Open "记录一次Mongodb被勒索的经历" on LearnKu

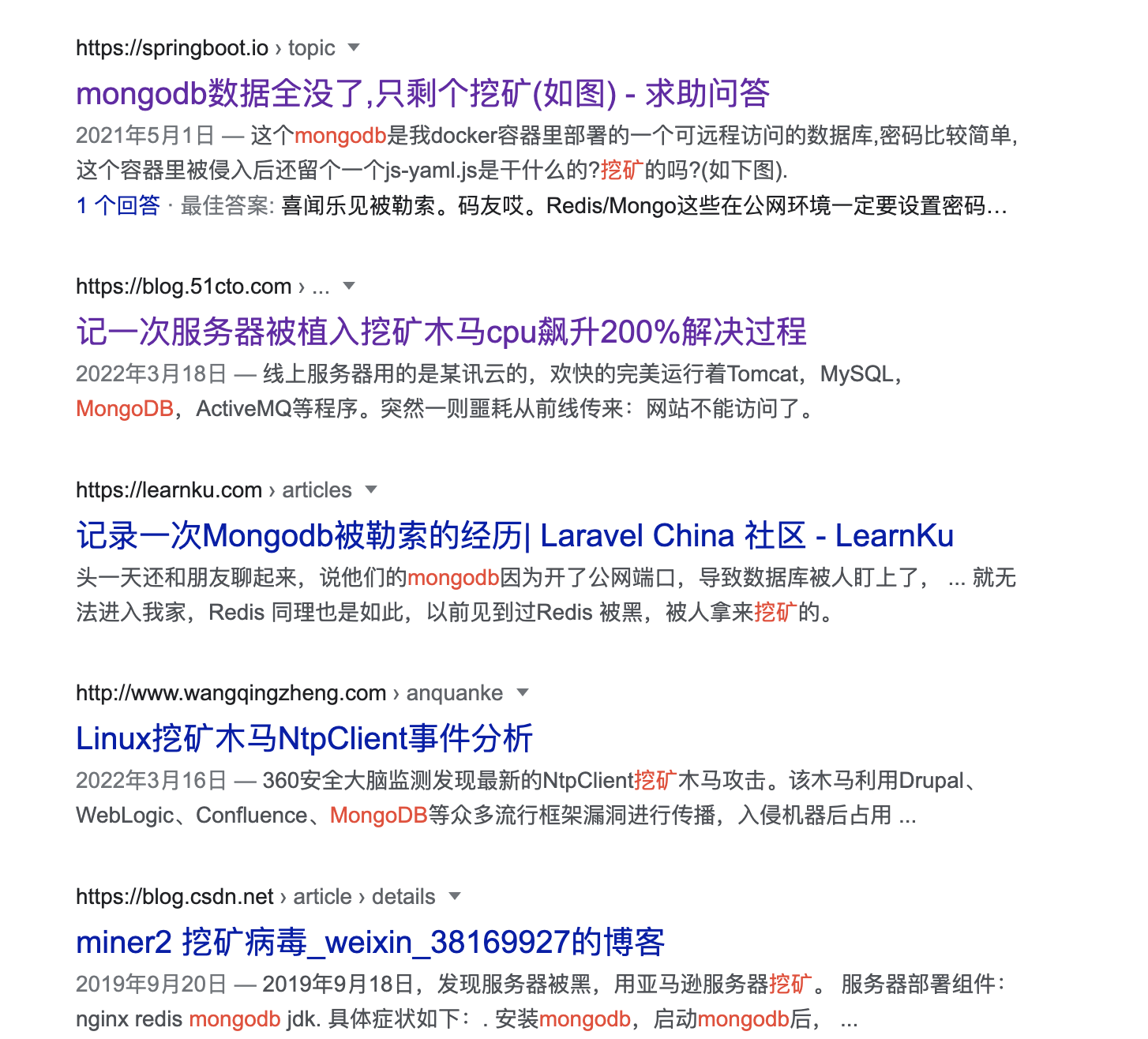click(x=514, y=536)
